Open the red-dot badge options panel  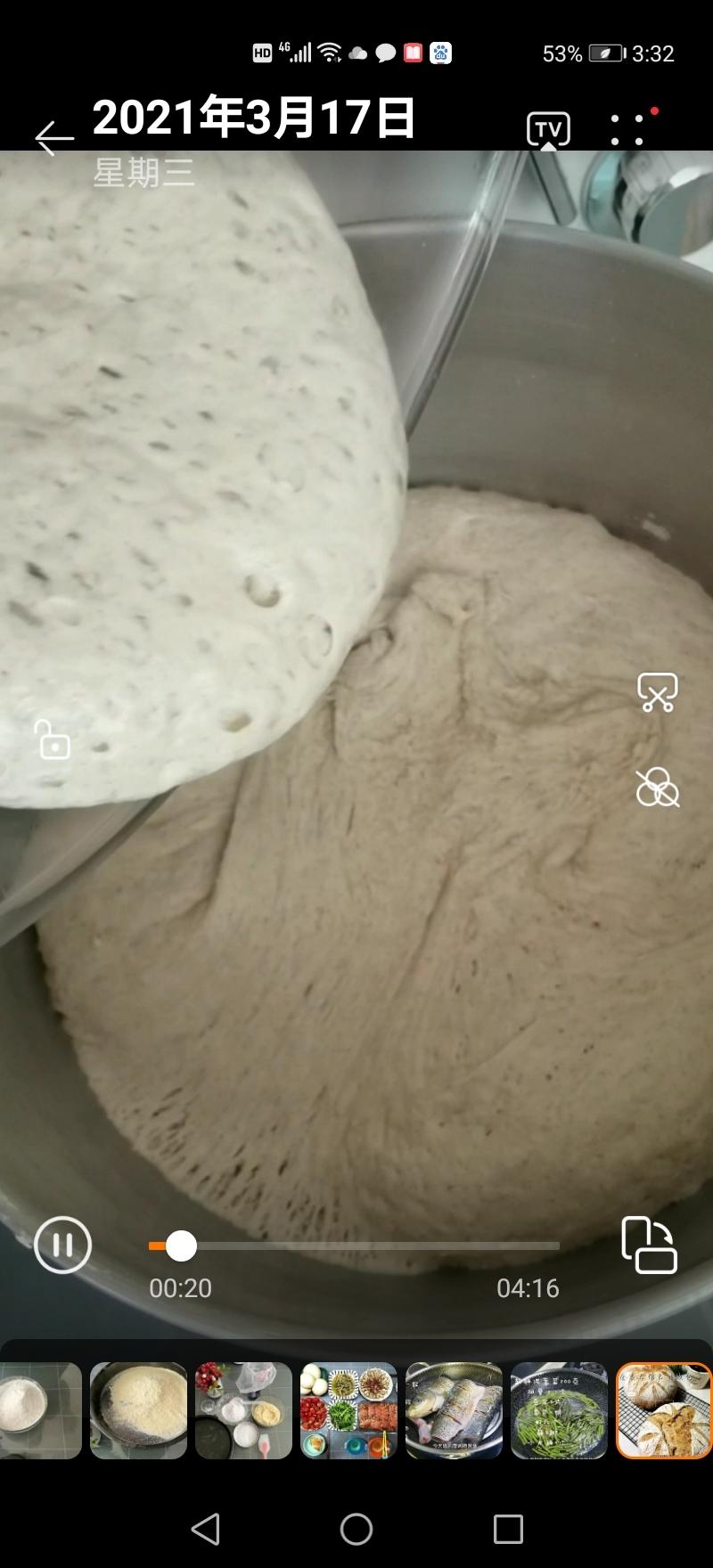coord(653,110)
